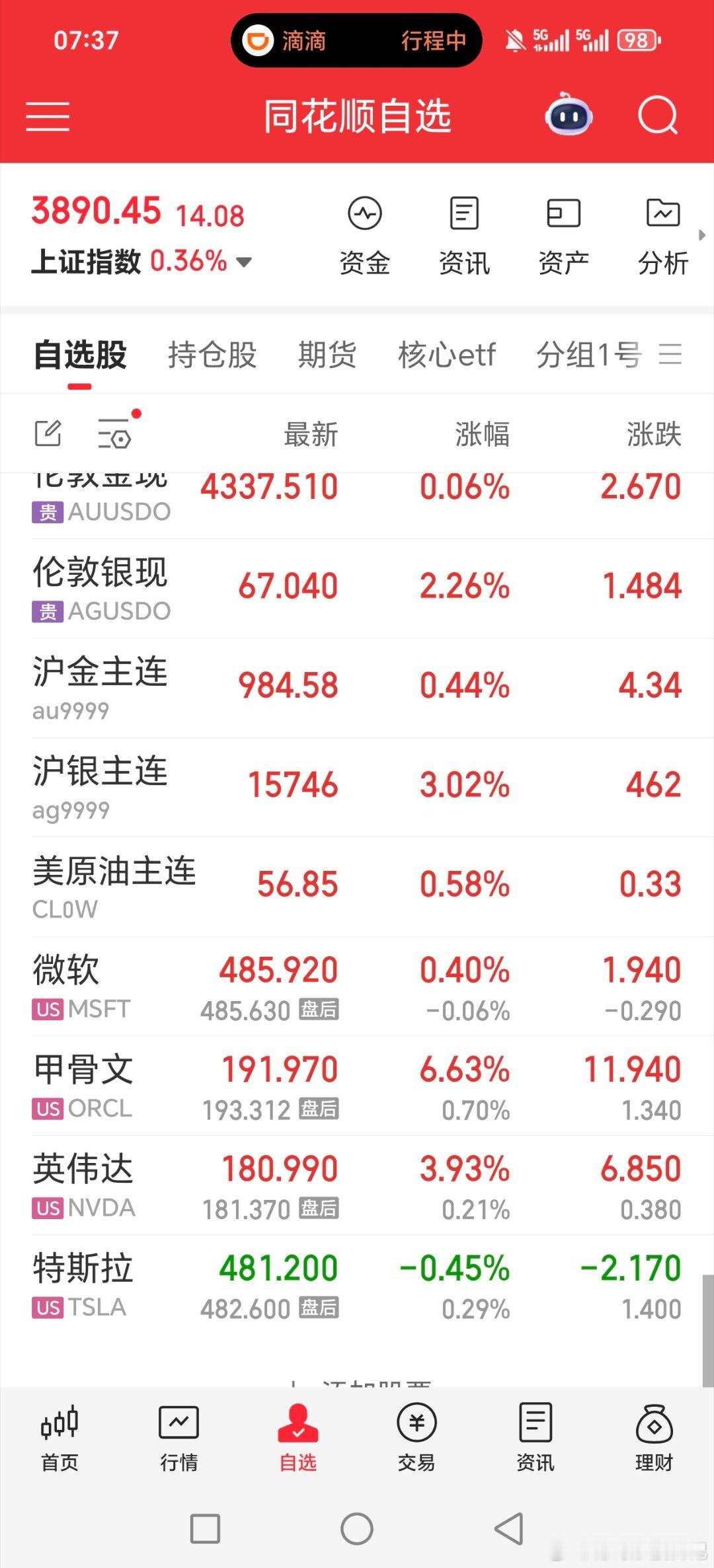Viewport: 714px width, 1568px height.
Task: Open the 伦敦银现 quote row
Action: coord(357,589)
